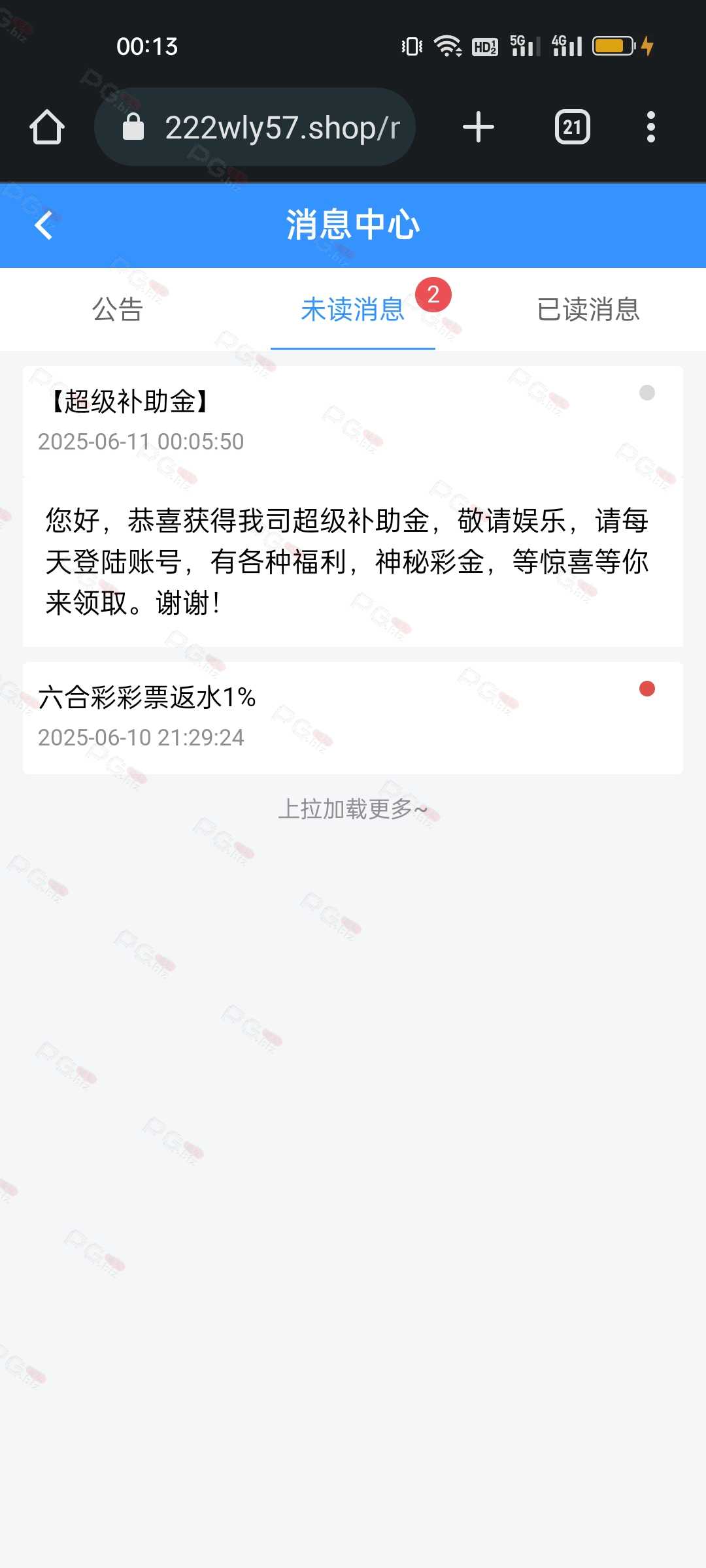Screen dimensions: 706x1568
Task: Open the 六合彩彩票返水1% message
Action: click(353, 717)
